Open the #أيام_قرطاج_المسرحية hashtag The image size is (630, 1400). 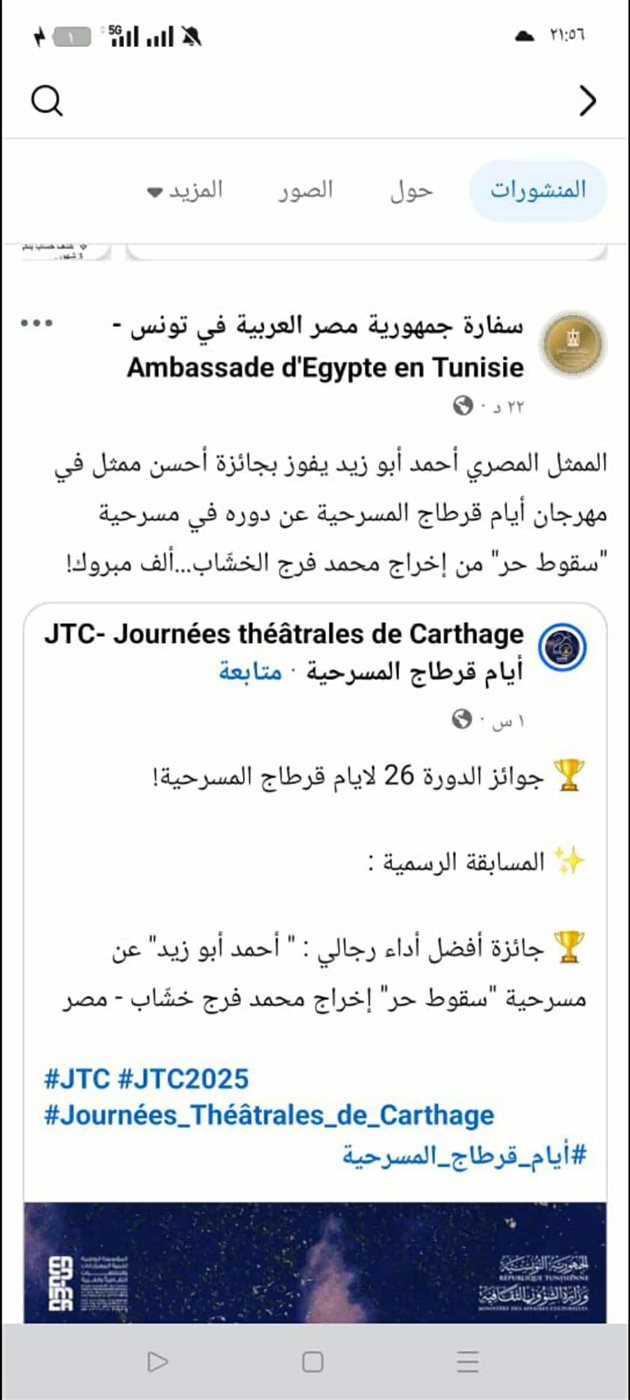pyautogui.click(x=463, y=1155)
